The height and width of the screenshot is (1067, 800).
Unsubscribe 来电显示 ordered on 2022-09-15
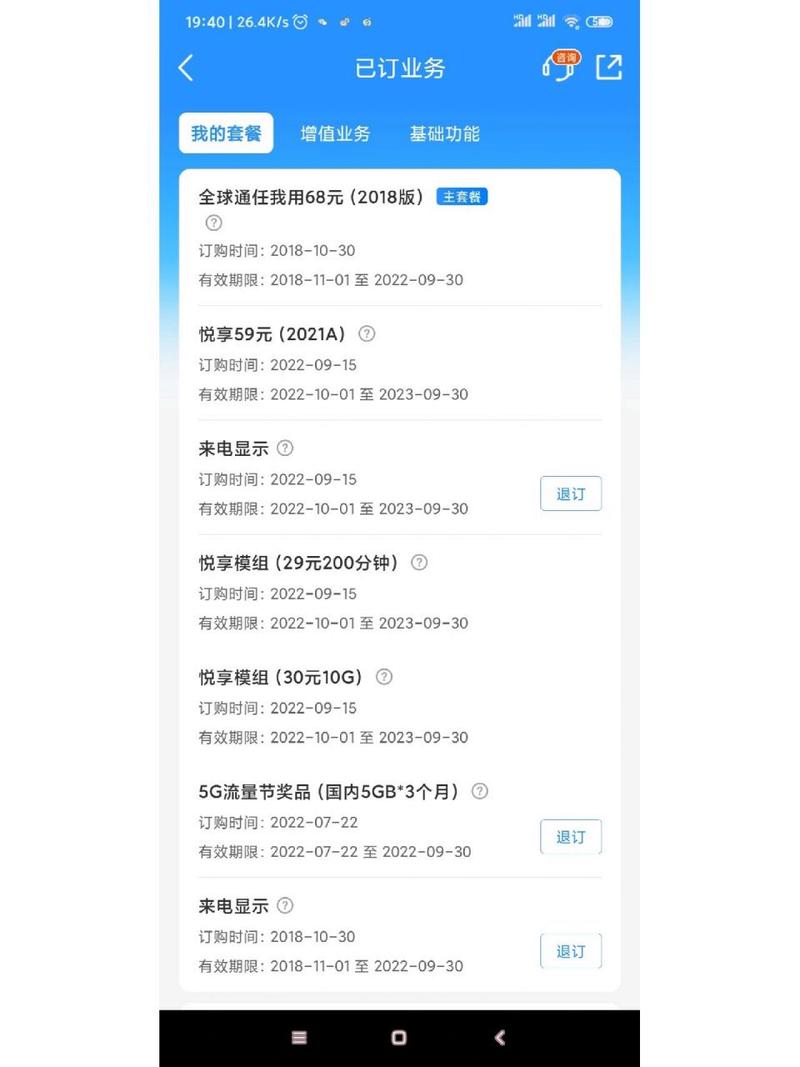[570, 494]
